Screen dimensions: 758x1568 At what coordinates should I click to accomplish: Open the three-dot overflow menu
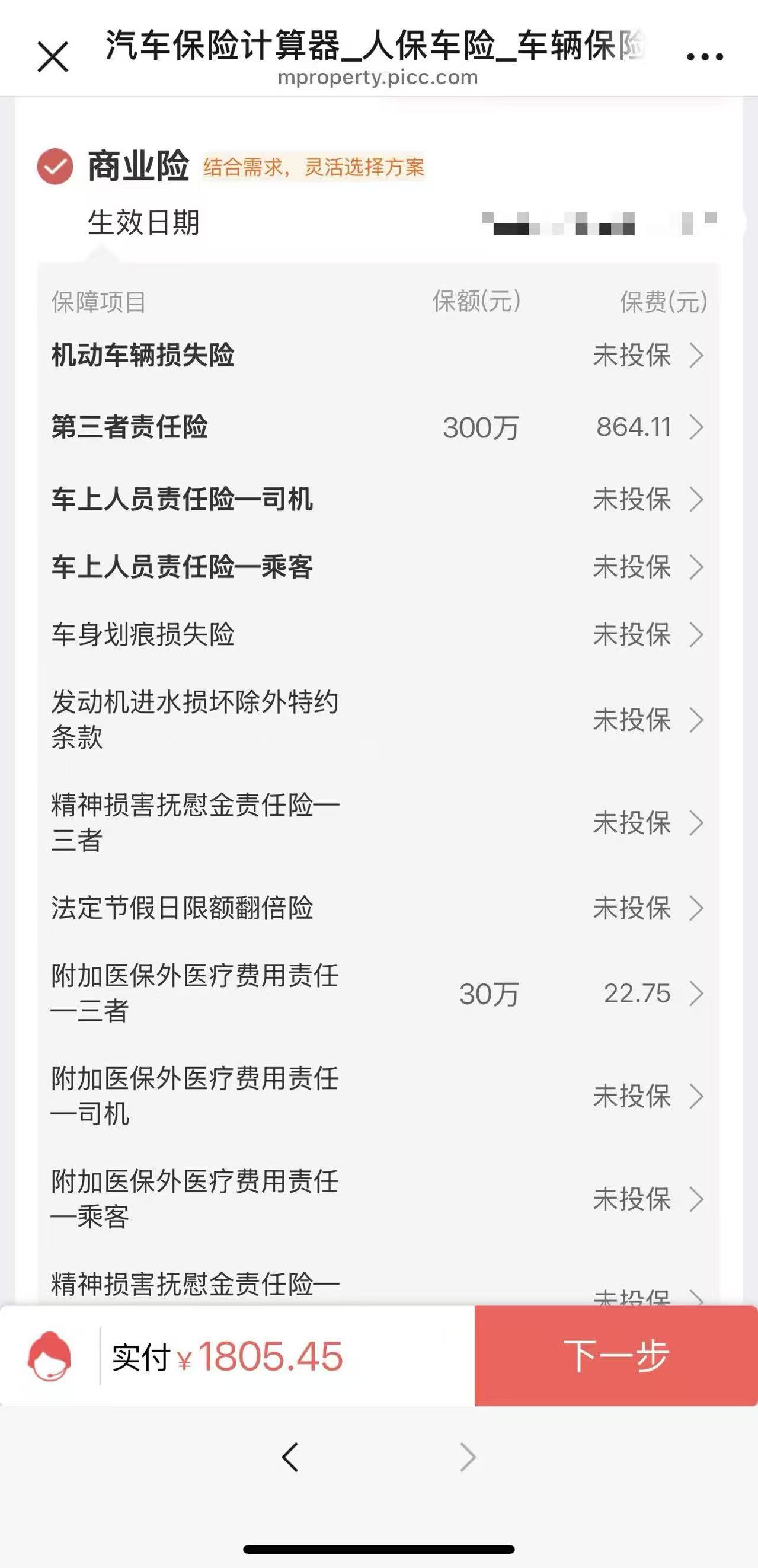click(705, 58)
